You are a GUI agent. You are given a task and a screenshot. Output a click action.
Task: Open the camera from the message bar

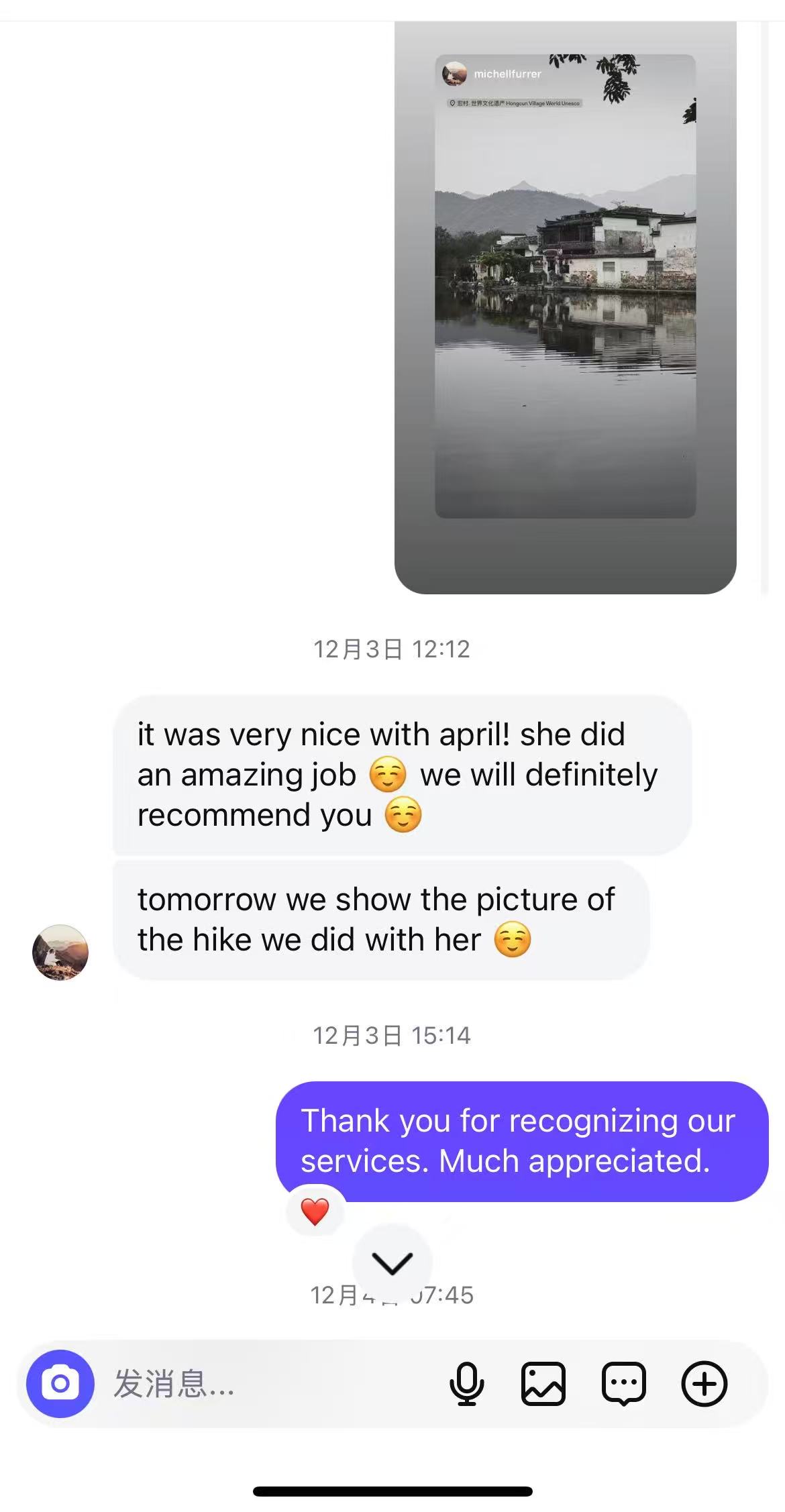pyautogui.click(x=60, y=1383)
